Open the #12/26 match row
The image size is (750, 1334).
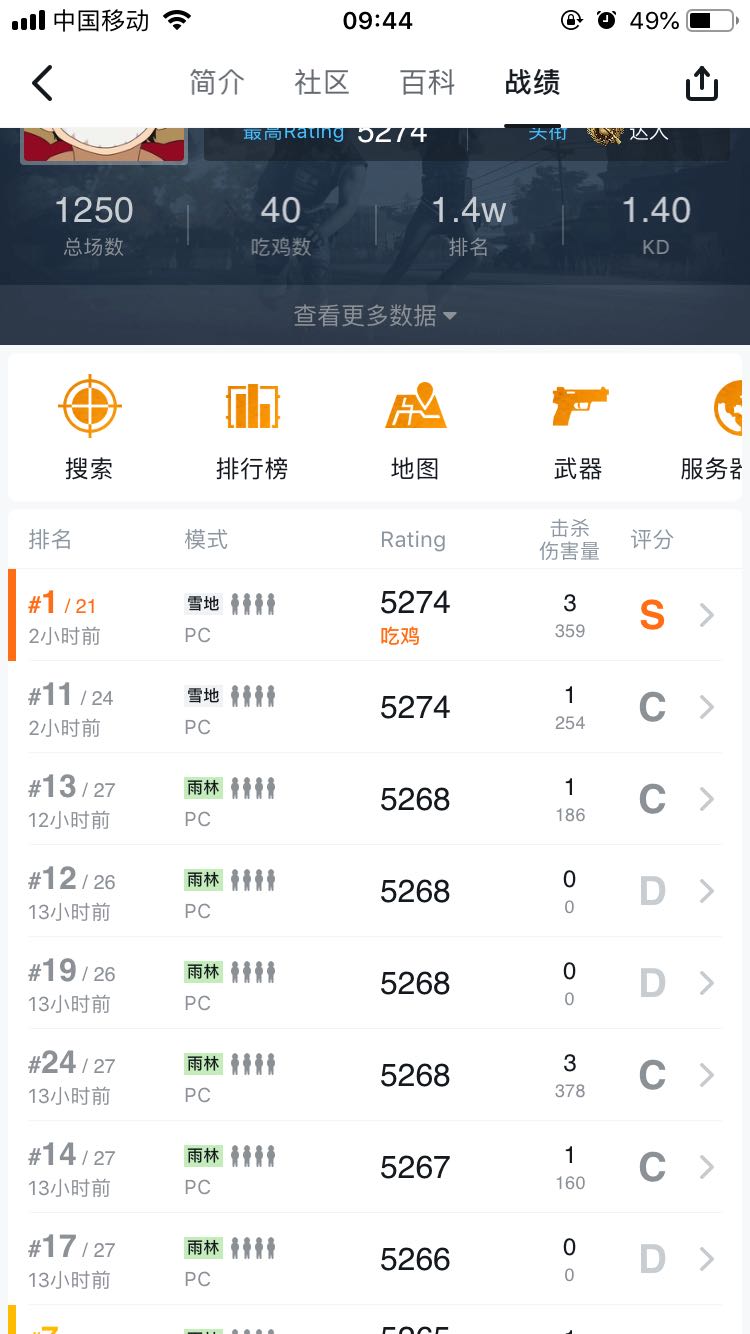[375, 891]
